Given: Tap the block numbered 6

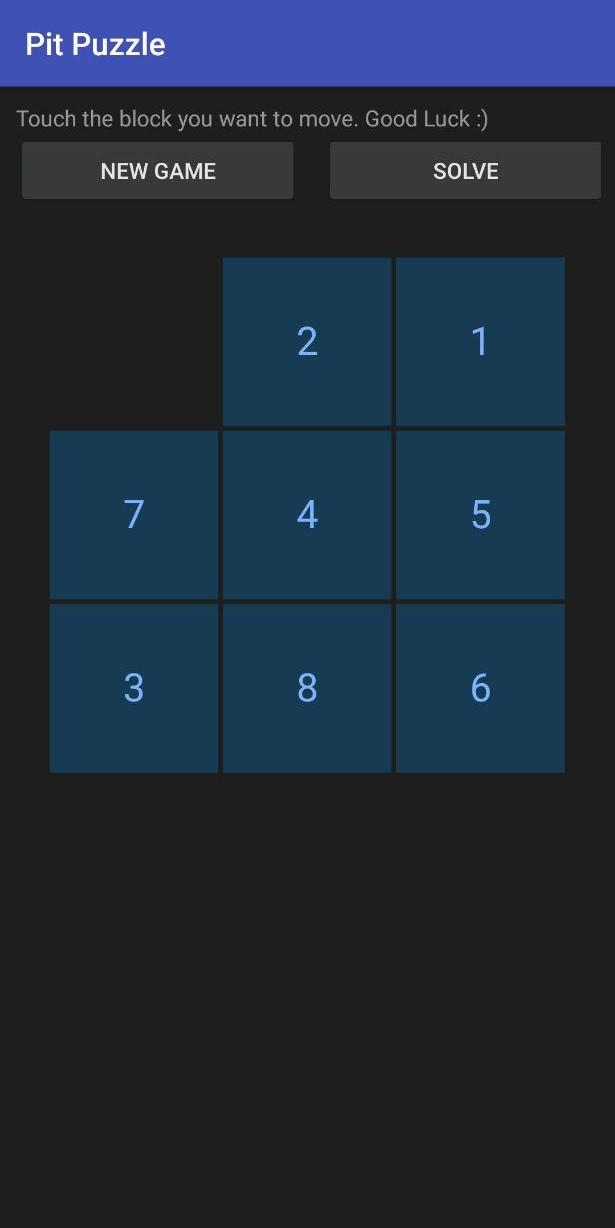Looking at the screenshot, I should pos(480,688).
